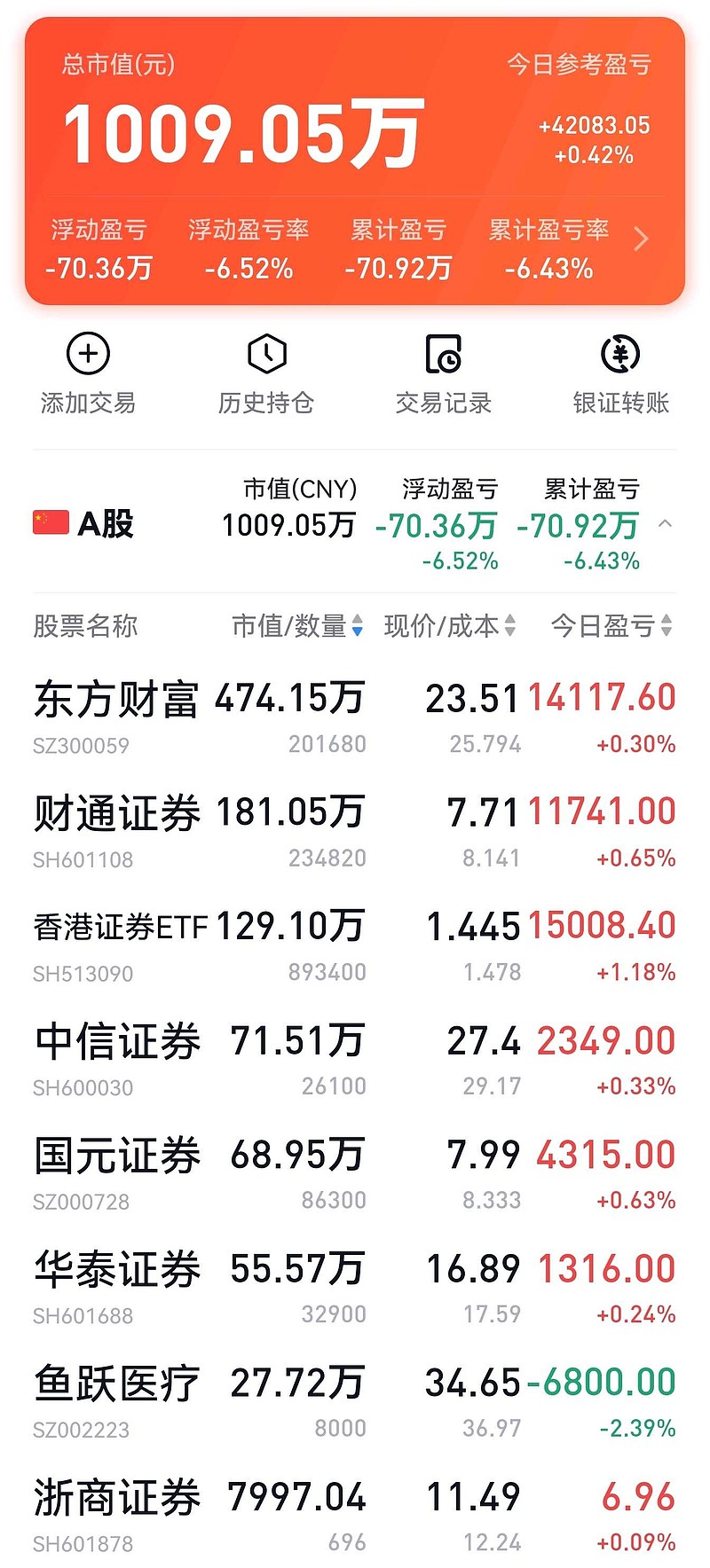Click the China flag icon beside A股
This screenshot has width=710, height=1568.
click(51, 523)
